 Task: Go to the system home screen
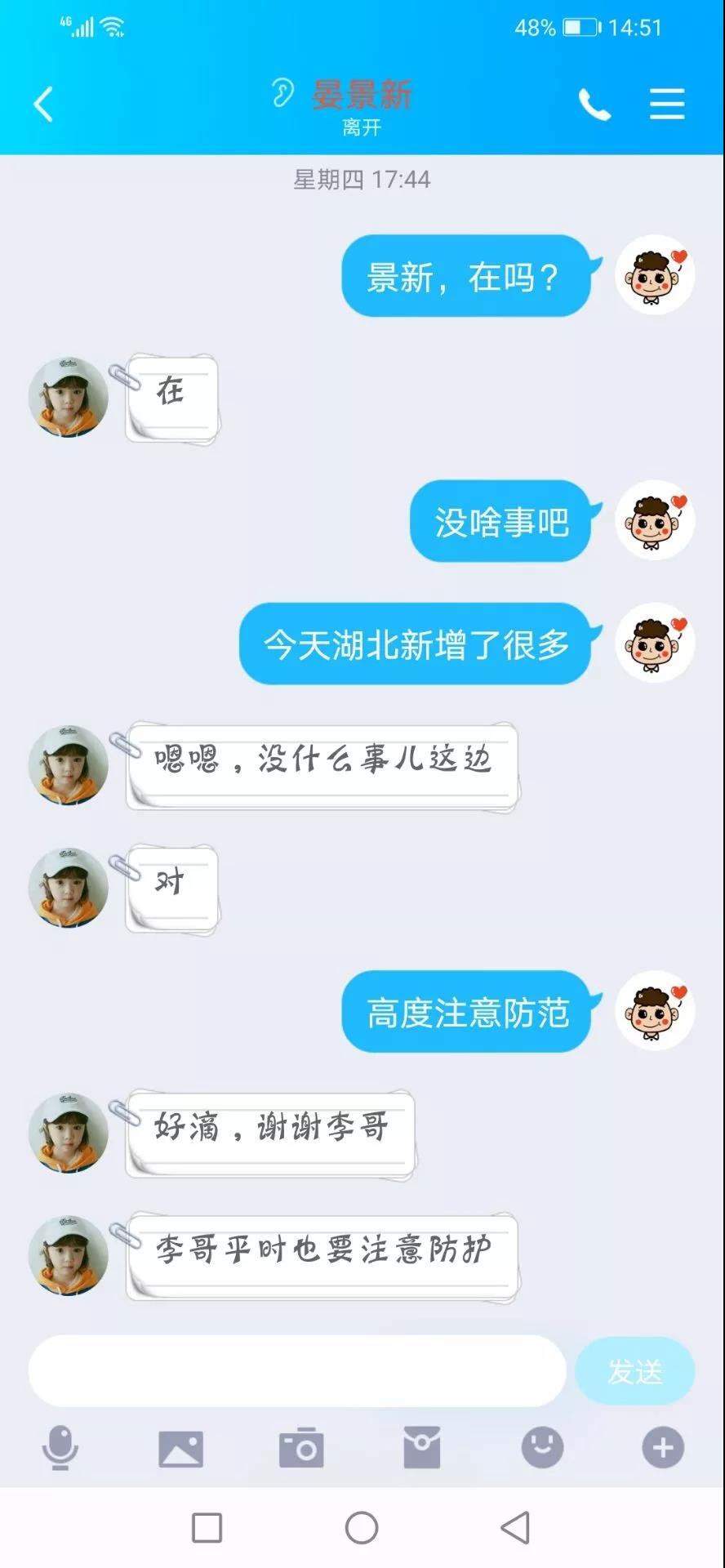click(x=362, y=1527)
